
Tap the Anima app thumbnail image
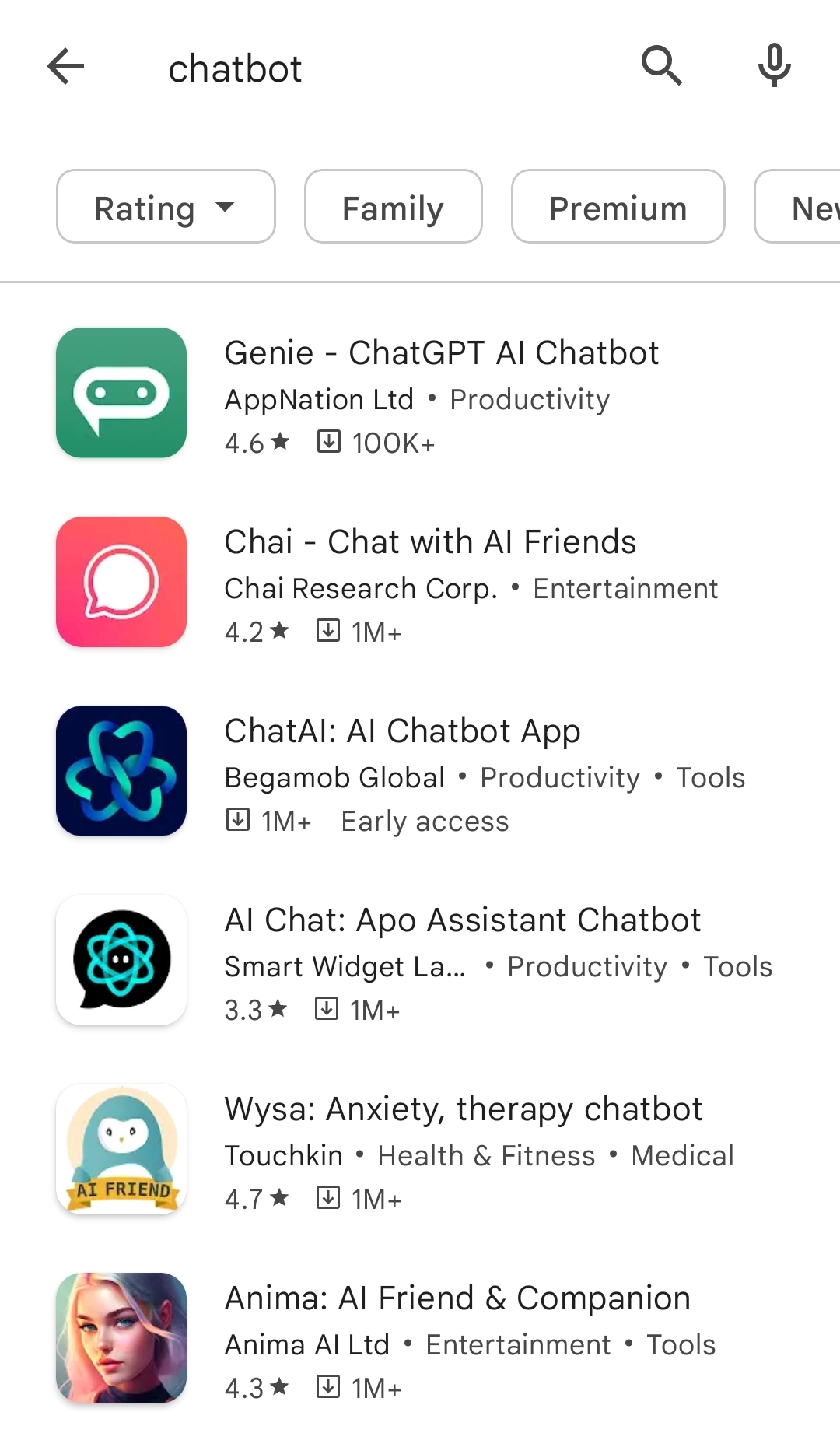(121, 1338)
